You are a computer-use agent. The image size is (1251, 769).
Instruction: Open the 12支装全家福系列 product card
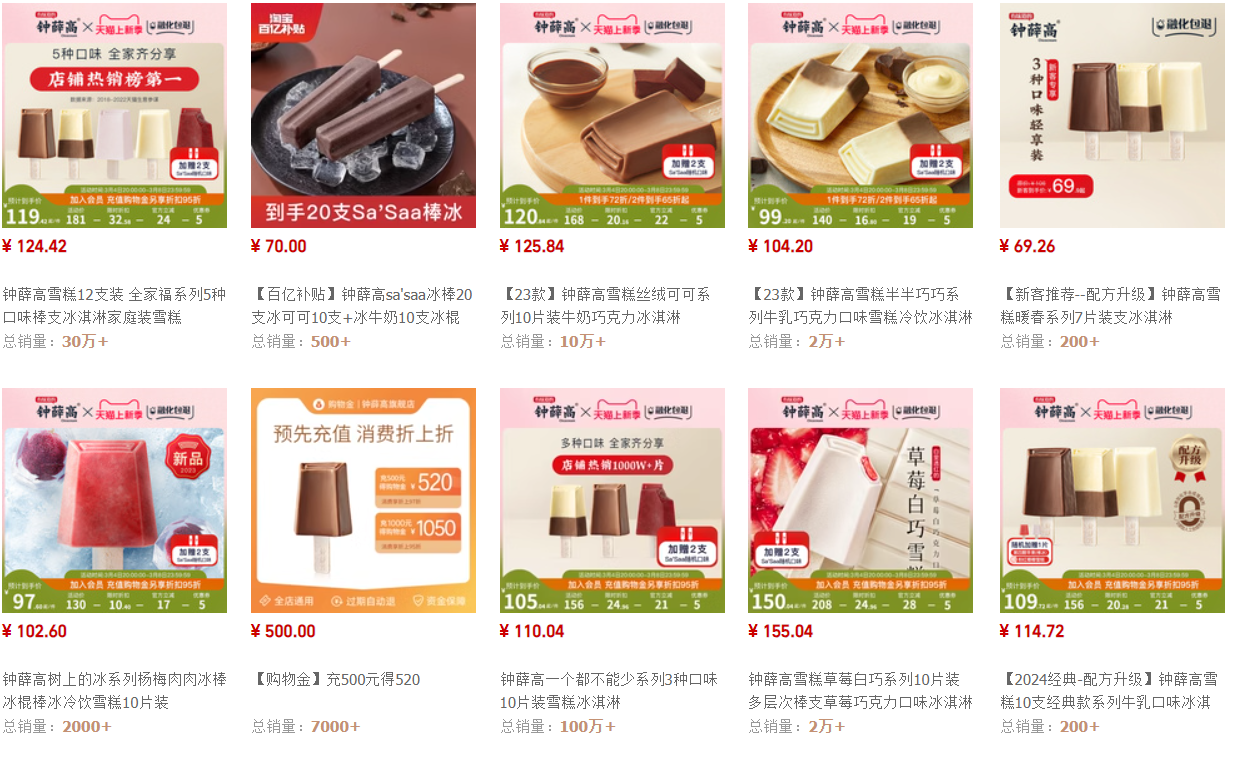(114, 115)
